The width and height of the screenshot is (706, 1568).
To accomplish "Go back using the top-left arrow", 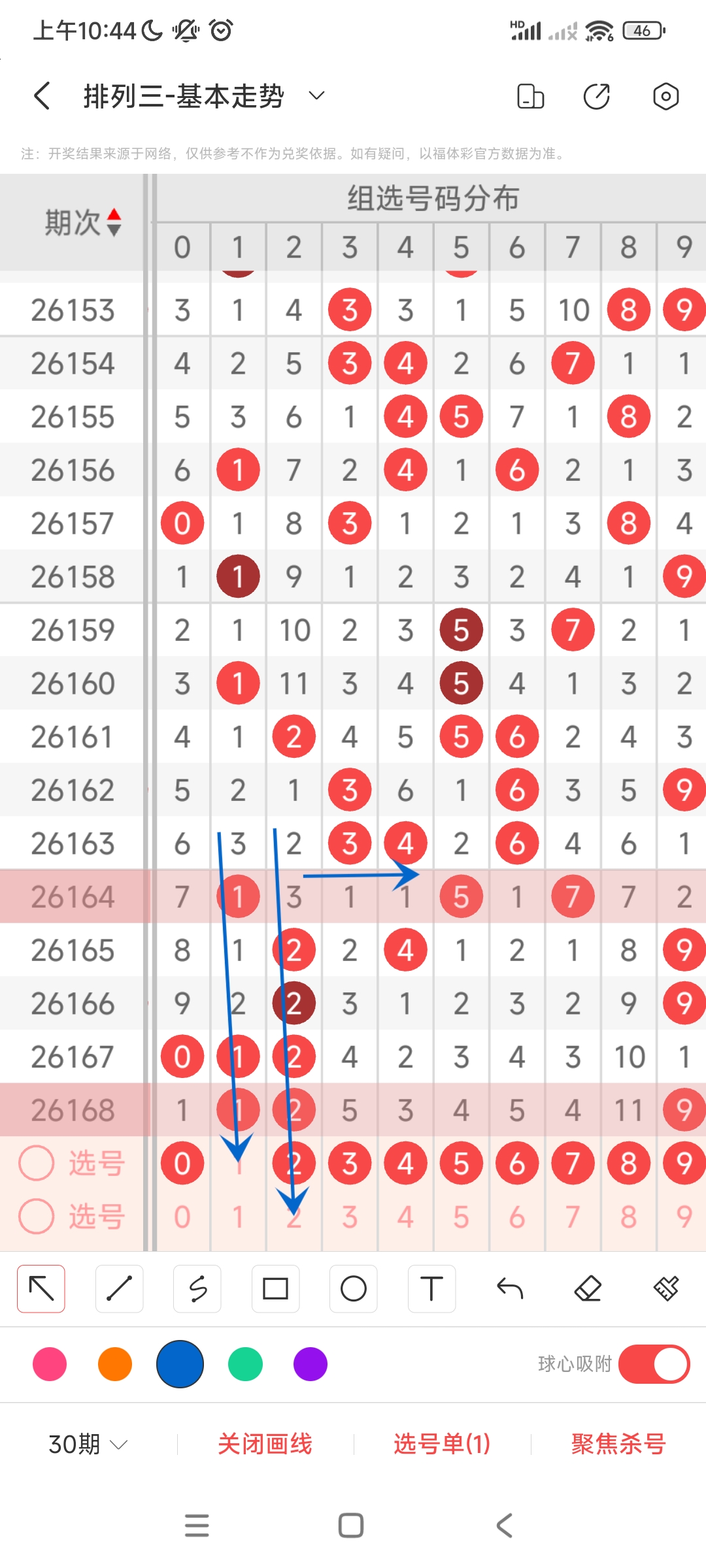I will click(x=42, y=96).
